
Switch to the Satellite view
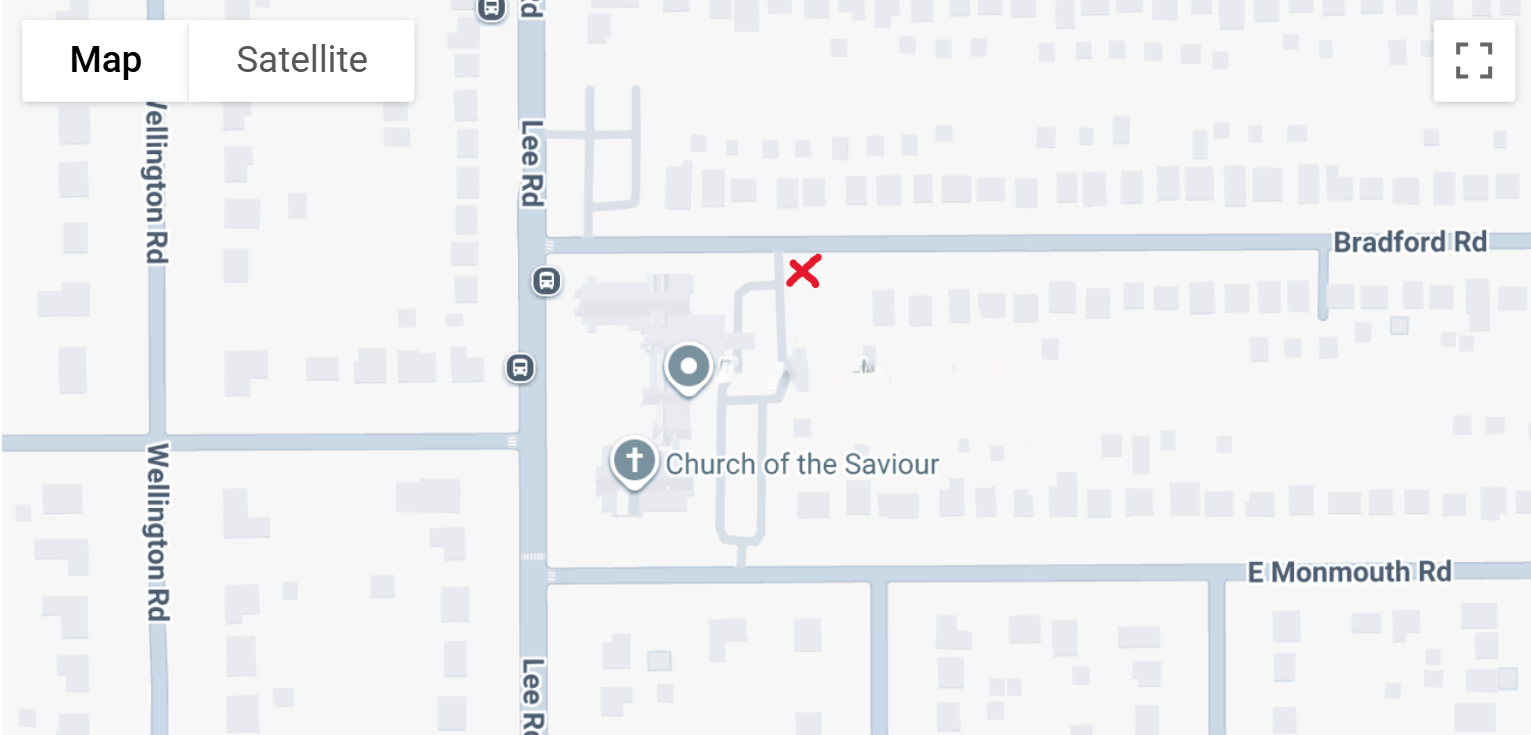coord(301,60)
